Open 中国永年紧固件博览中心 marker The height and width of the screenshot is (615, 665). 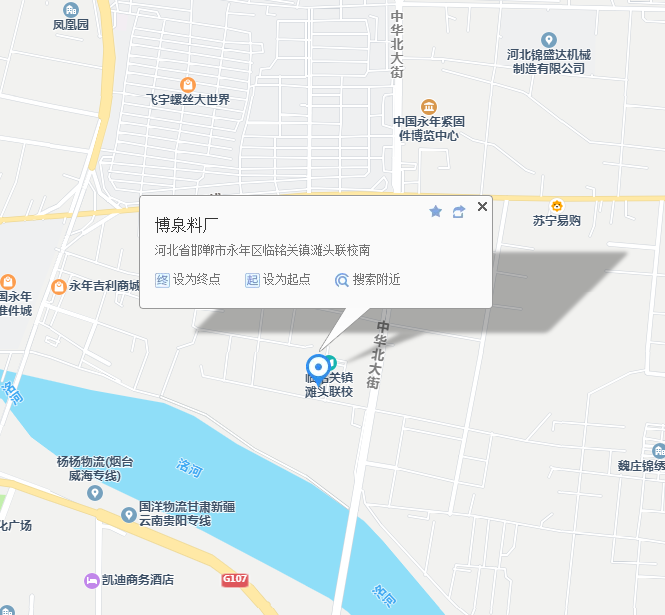pyautogui.click(x=428, y=107)
